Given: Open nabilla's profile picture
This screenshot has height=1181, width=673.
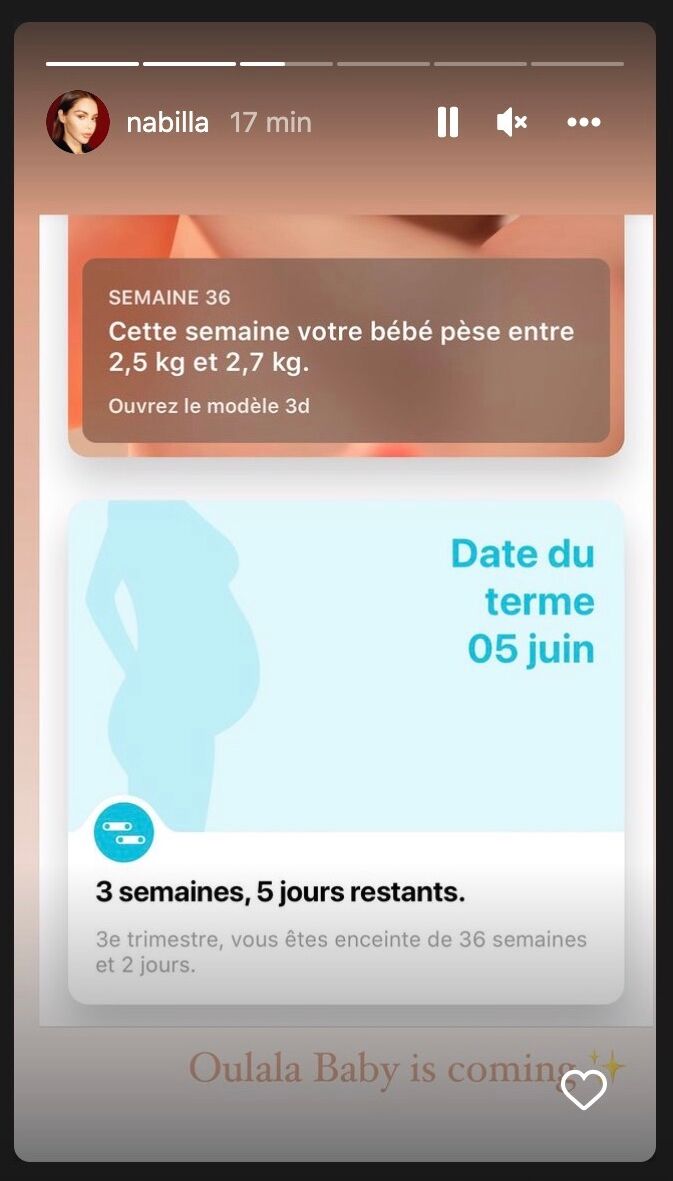Looking at the screenshot, I should click(78, 122).
